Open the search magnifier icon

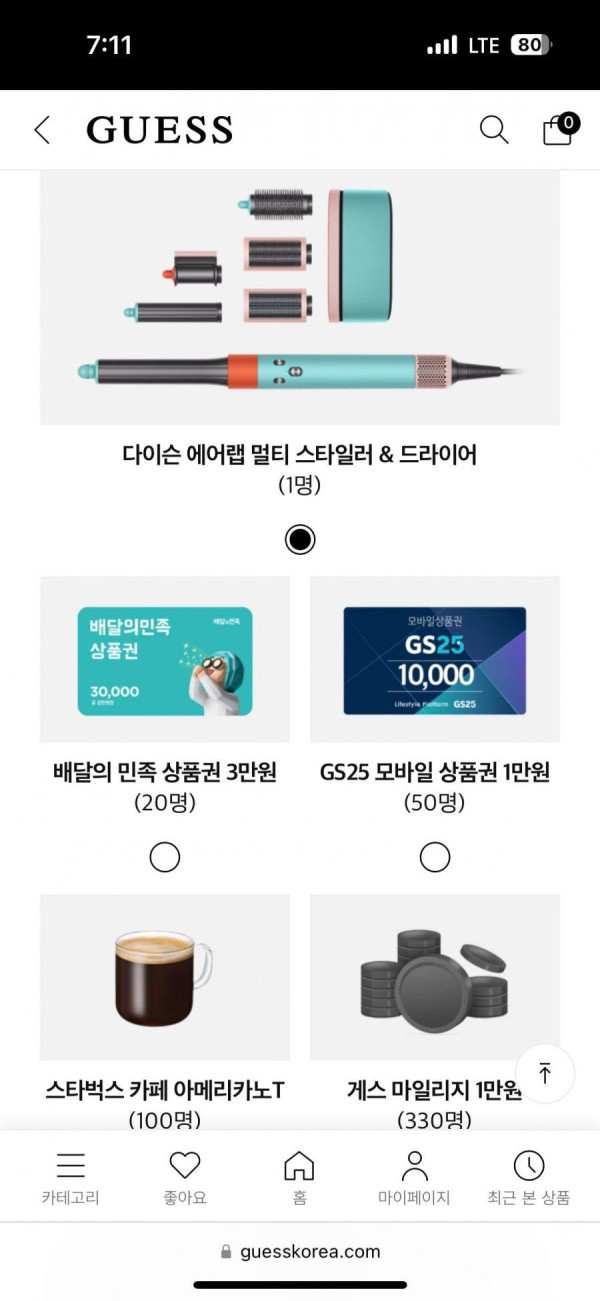coord(494,130)
